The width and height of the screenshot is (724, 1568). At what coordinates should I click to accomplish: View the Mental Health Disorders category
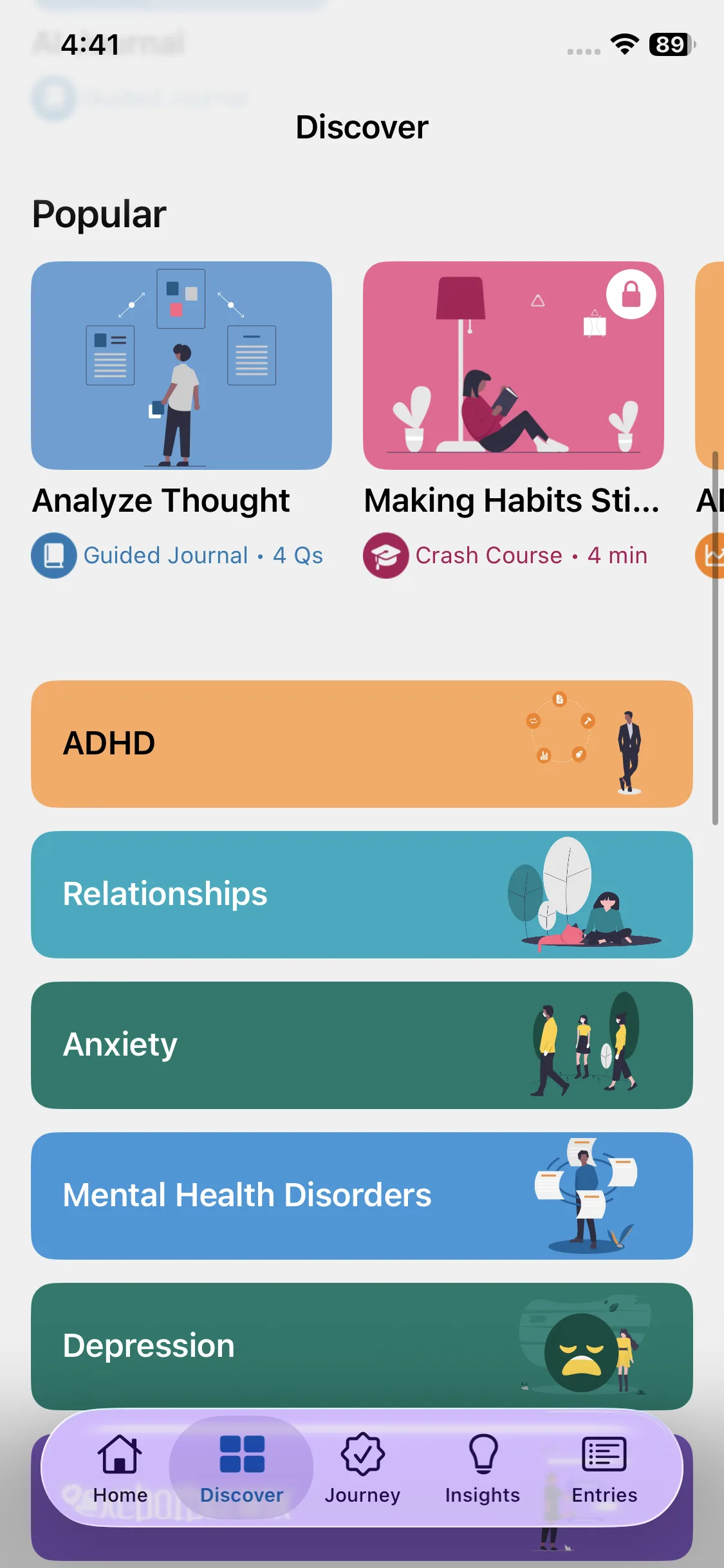(362, 1195)
